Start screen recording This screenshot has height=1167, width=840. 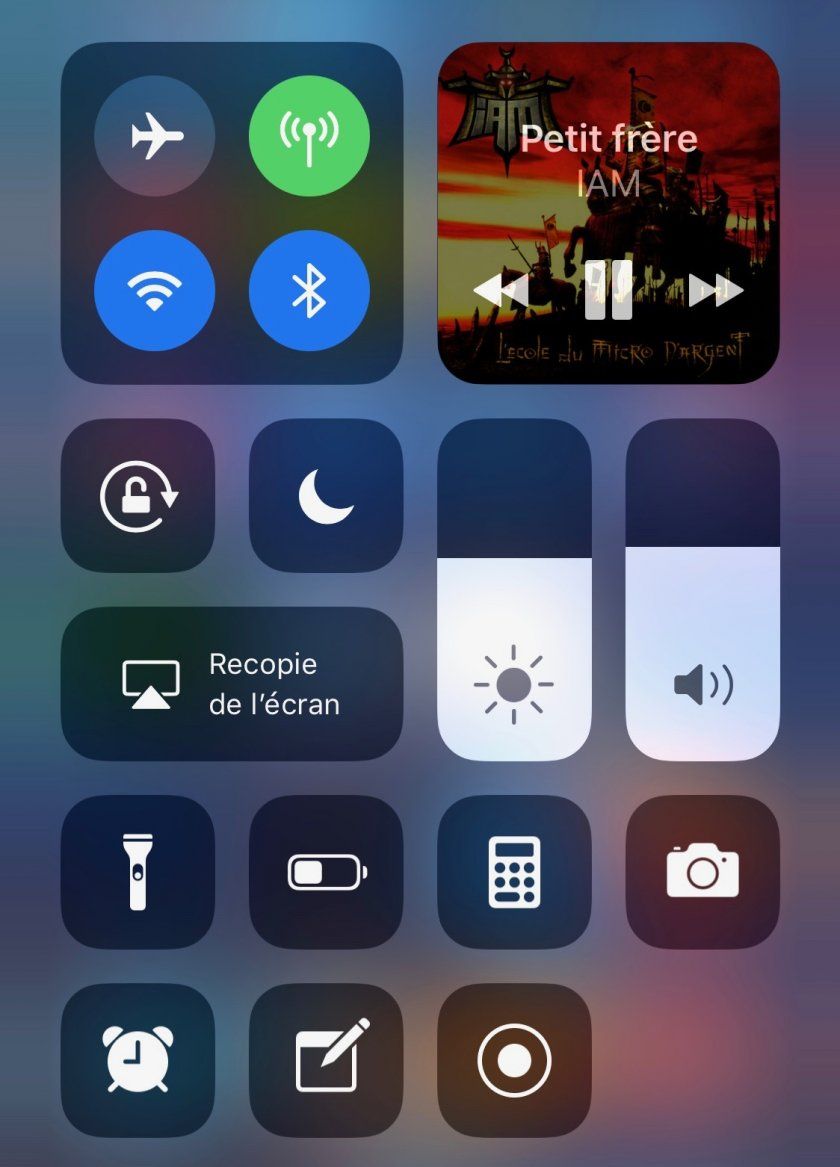coord(514,1060)
